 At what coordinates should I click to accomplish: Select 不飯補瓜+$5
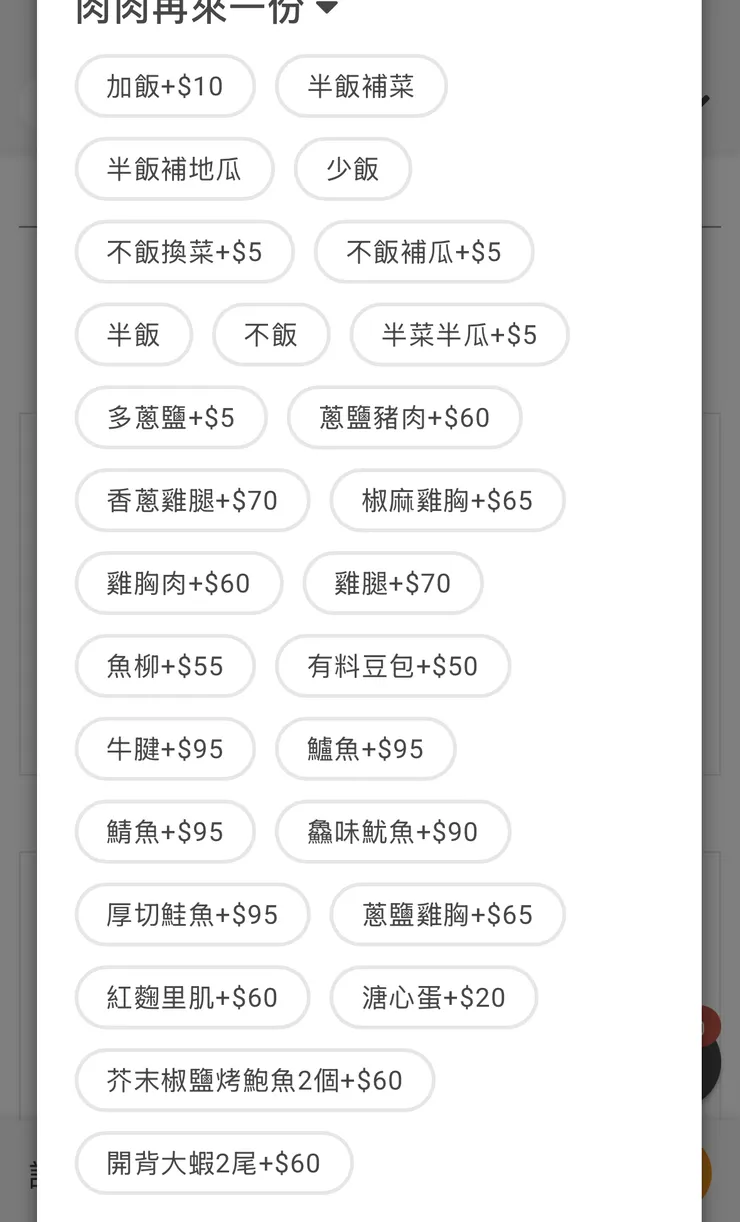click(x=423, y=252)
